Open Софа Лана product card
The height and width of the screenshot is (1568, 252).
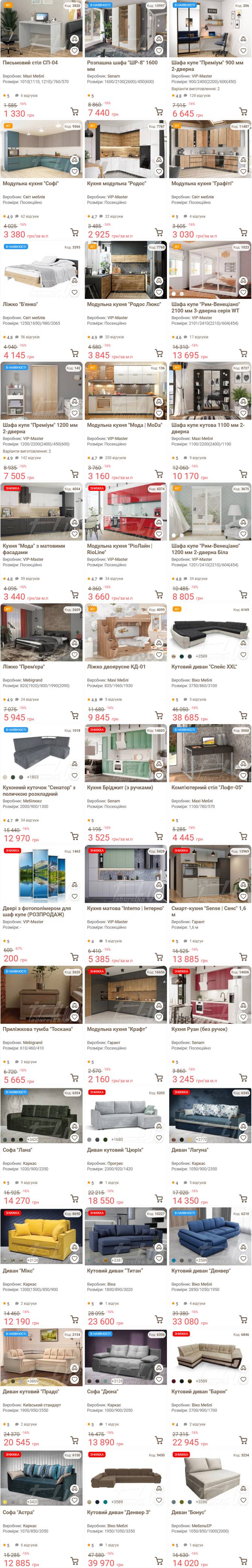[18, 1149]
